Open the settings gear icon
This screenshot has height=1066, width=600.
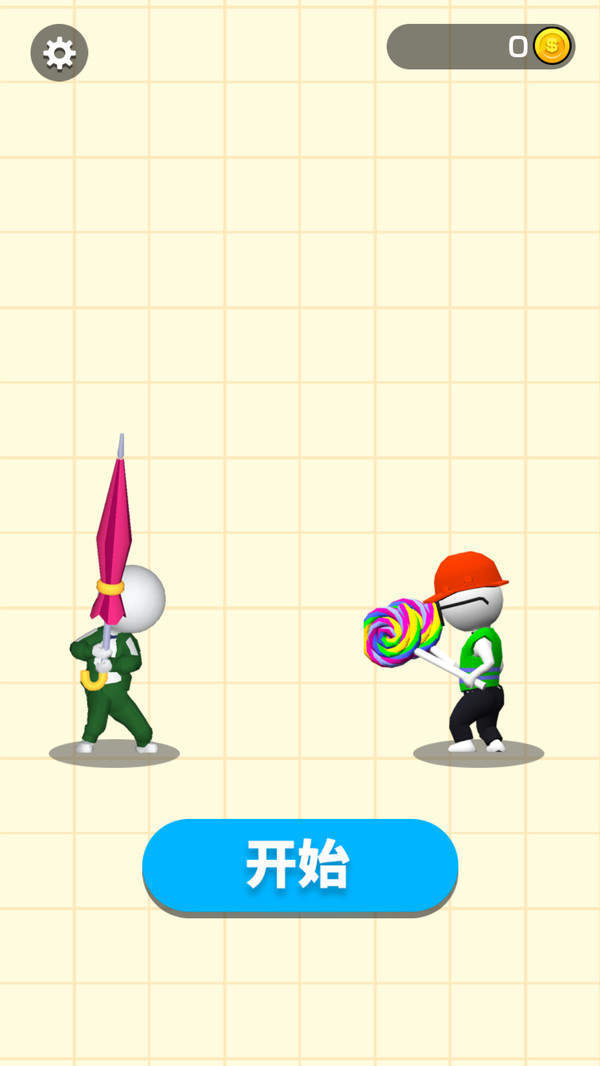(x=59, y=53)
